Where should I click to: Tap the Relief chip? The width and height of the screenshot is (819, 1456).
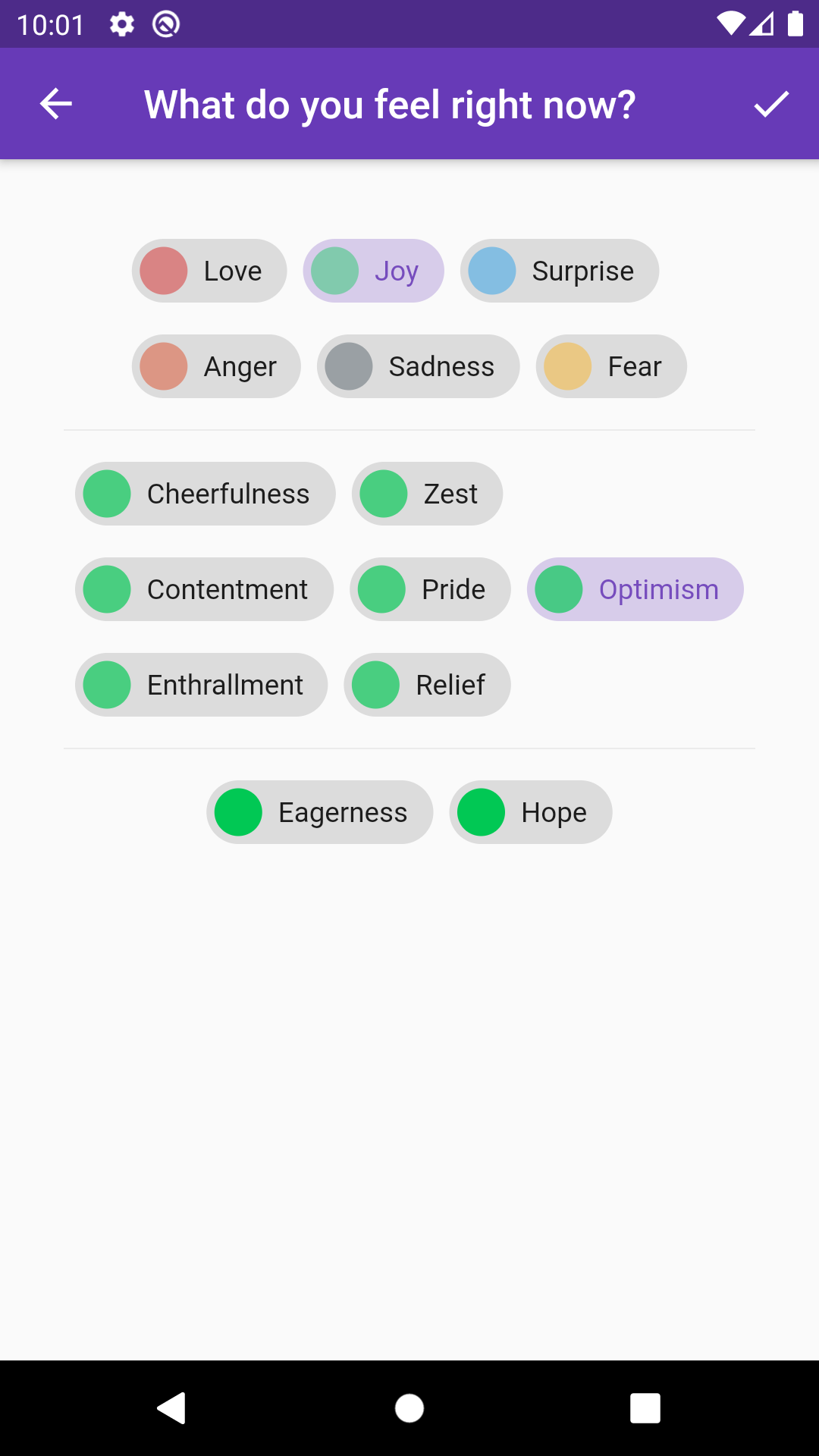[427, 685]
